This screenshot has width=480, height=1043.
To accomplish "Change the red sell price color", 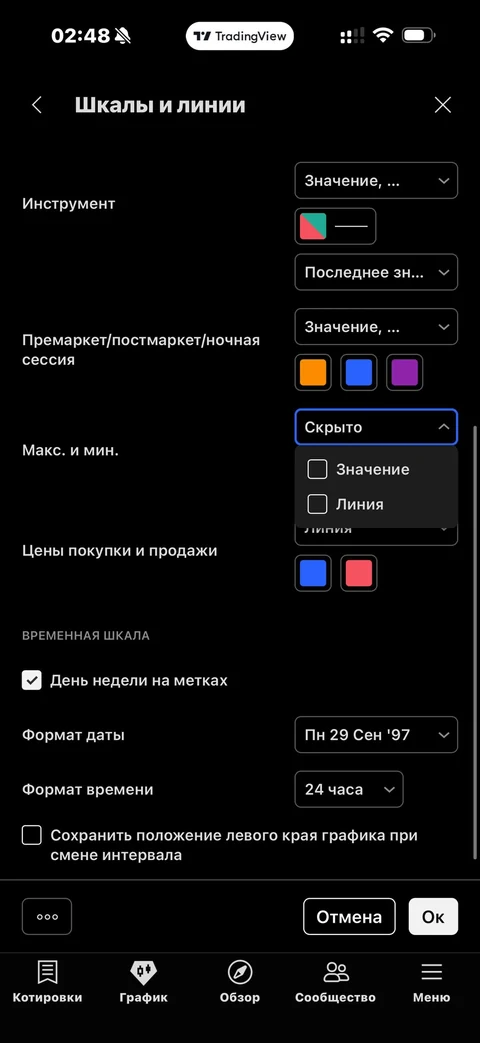I will pos(359,573).
